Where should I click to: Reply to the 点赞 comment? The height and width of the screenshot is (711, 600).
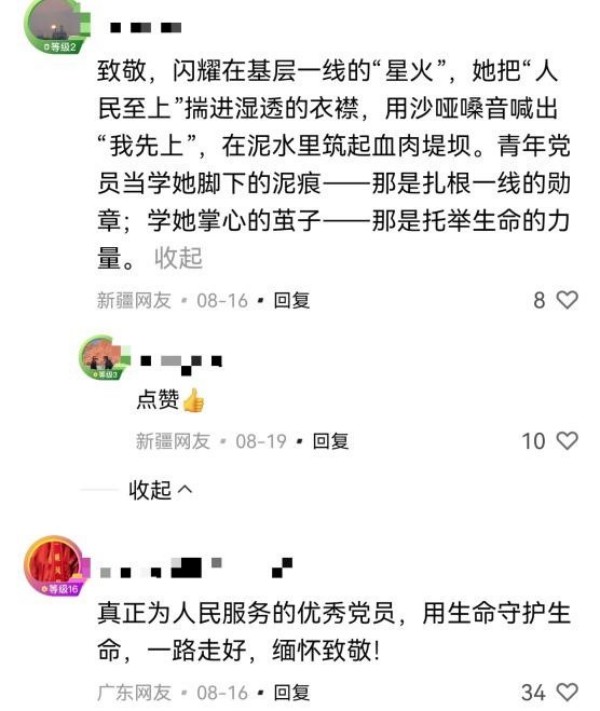point(330,441)
